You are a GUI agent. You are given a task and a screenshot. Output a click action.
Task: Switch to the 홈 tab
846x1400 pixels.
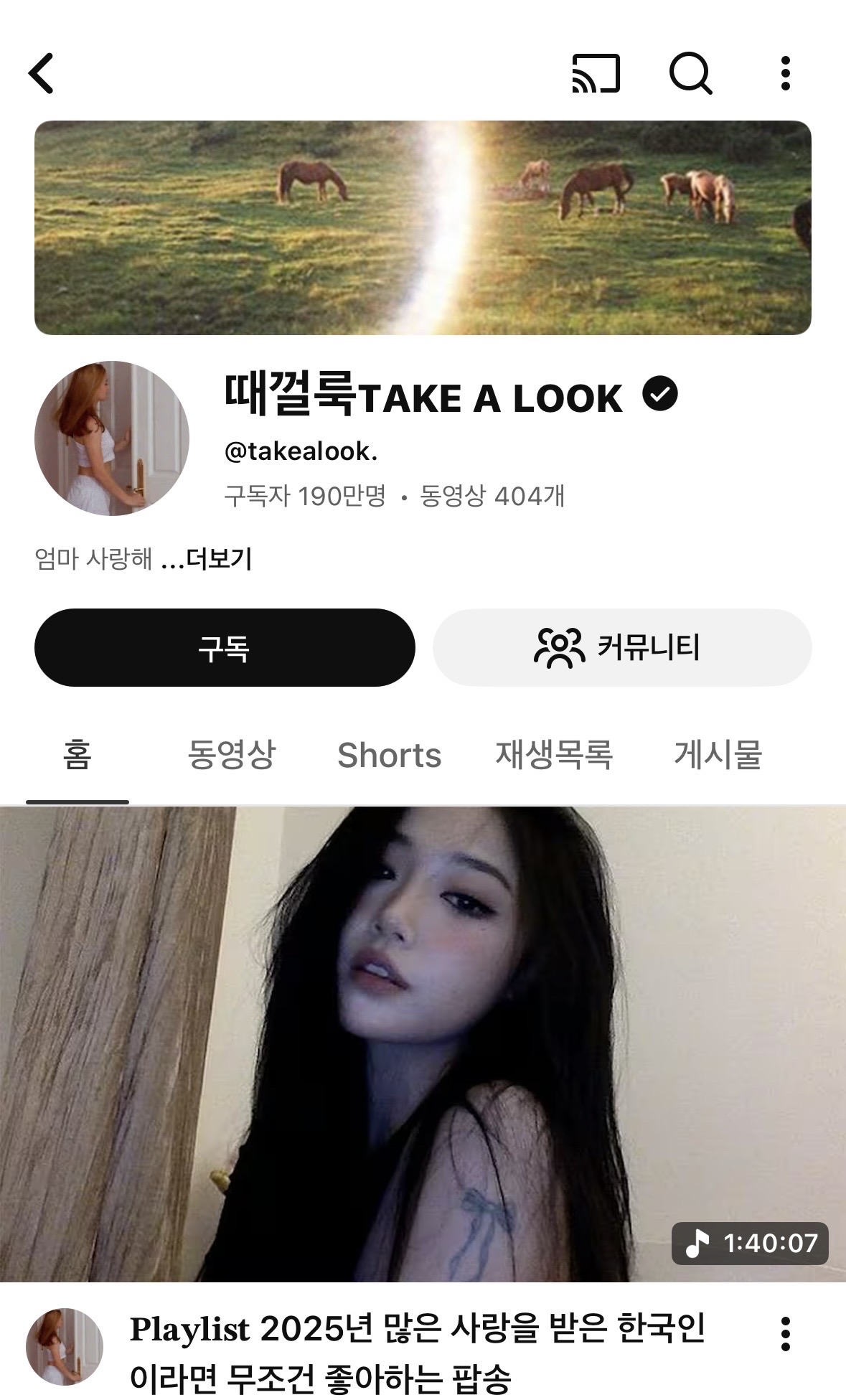pos(77,755)
